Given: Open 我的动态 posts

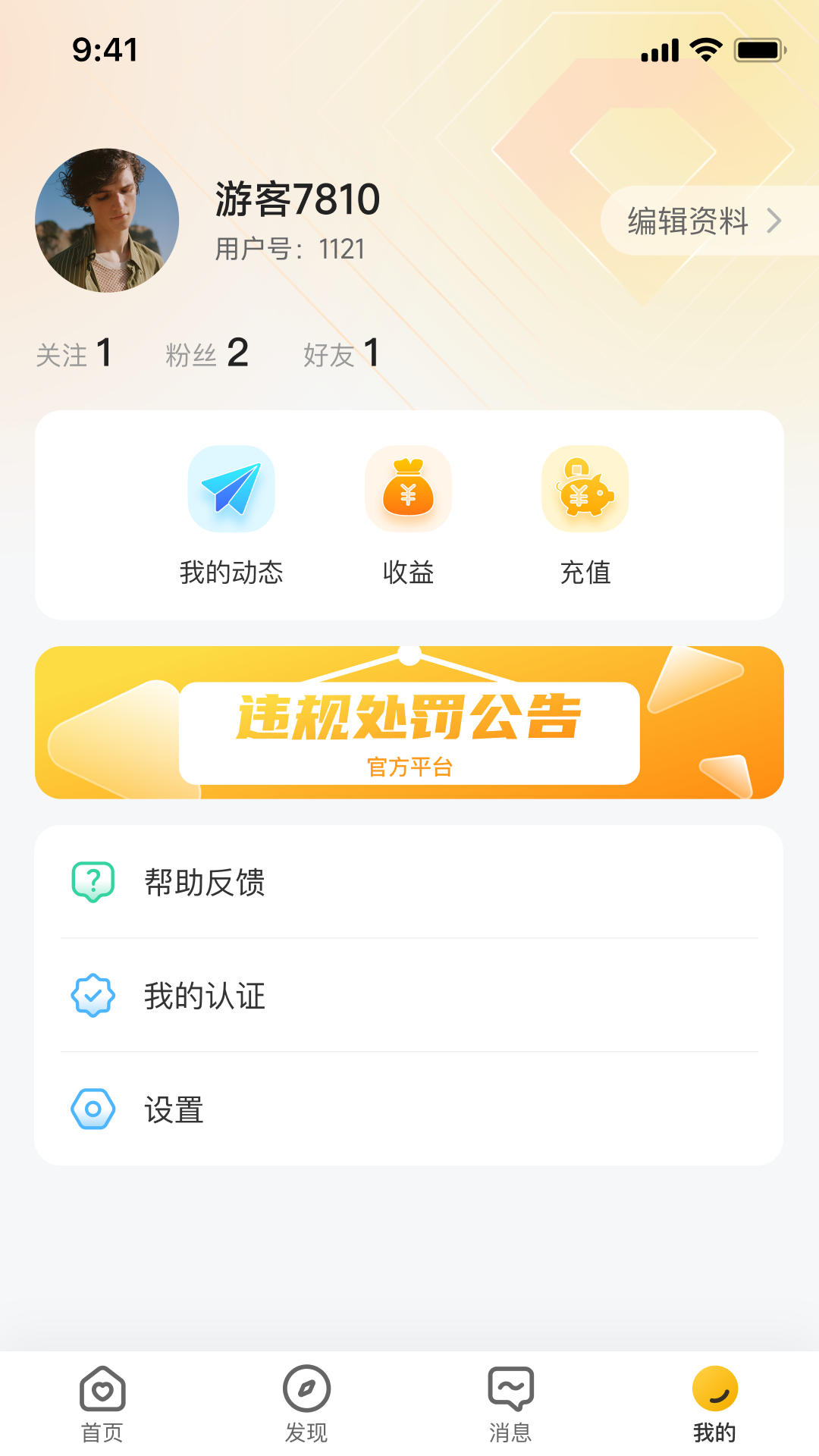Looking at the screenshot, I should (231, 516).
